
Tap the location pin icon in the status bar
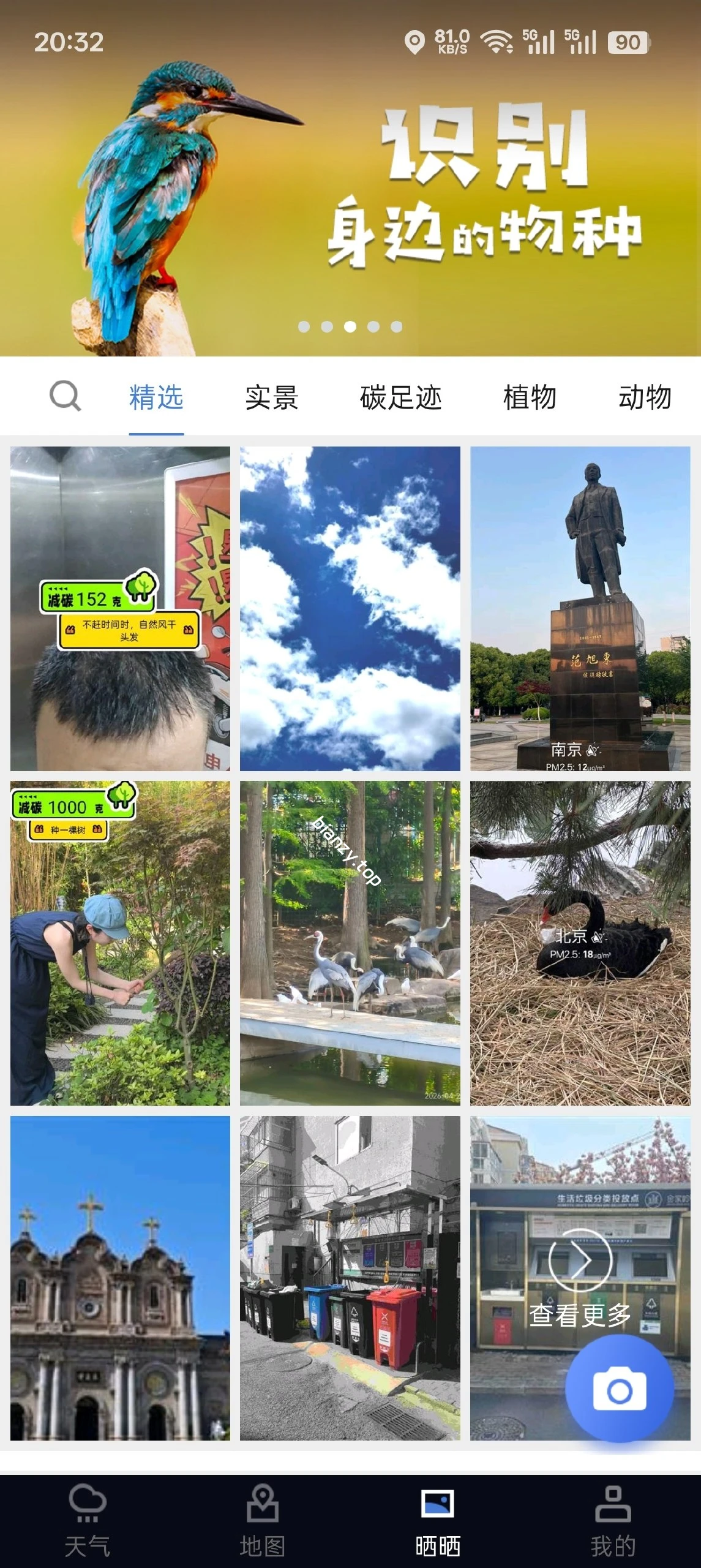416,42
